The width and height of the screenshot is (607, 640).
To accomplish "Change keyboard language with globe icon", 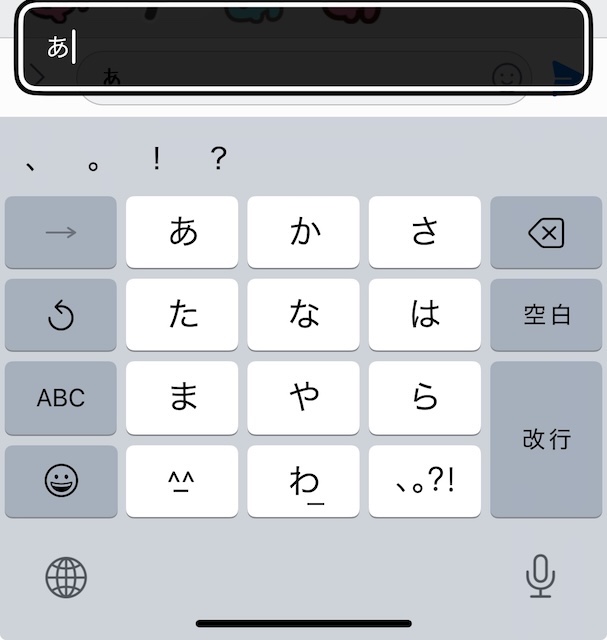I will tap(66, 577).
